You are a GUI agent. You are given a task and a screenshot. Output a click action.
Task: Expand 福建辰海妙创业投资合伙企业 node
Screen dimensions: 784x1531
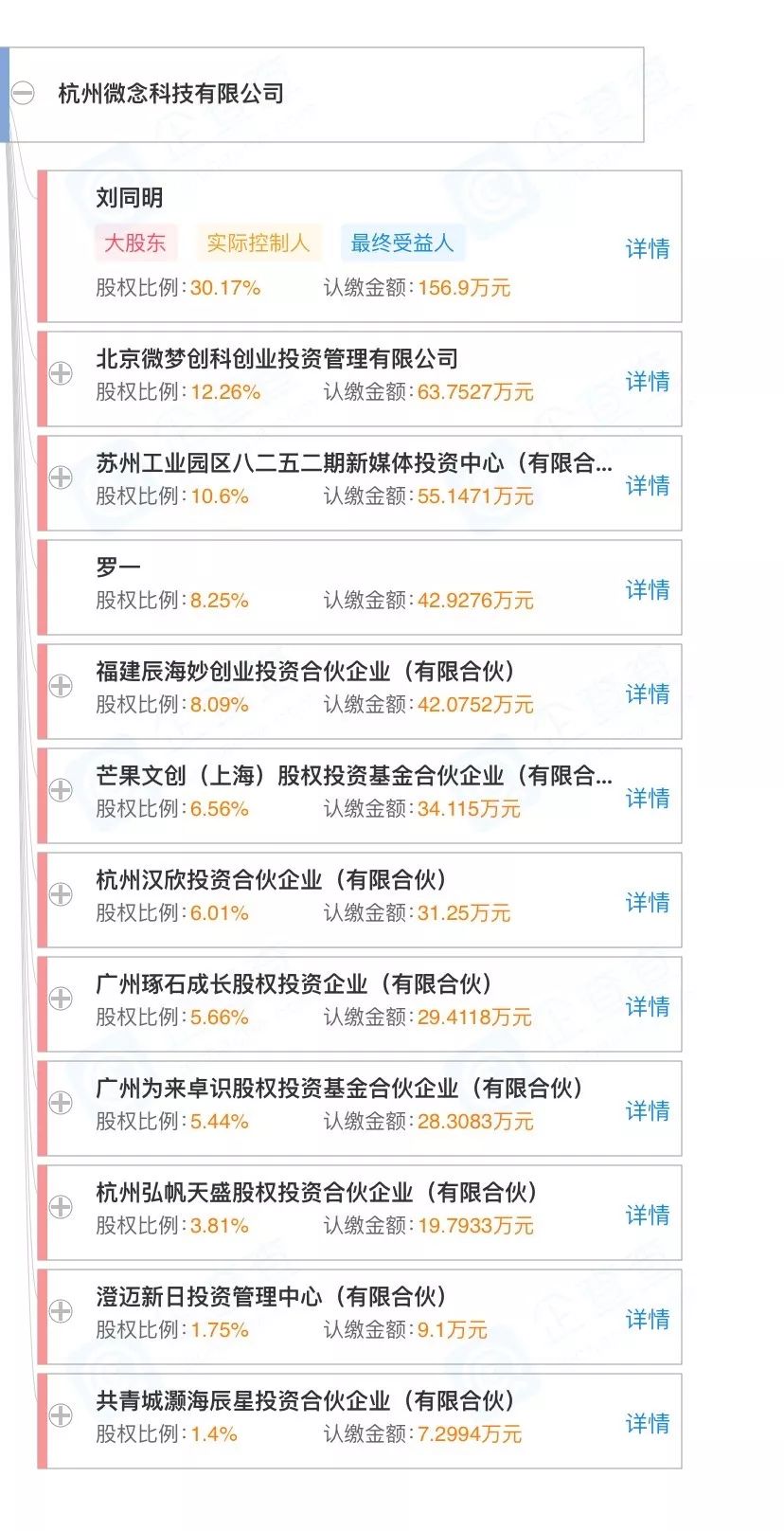click(x=61, y=686)
